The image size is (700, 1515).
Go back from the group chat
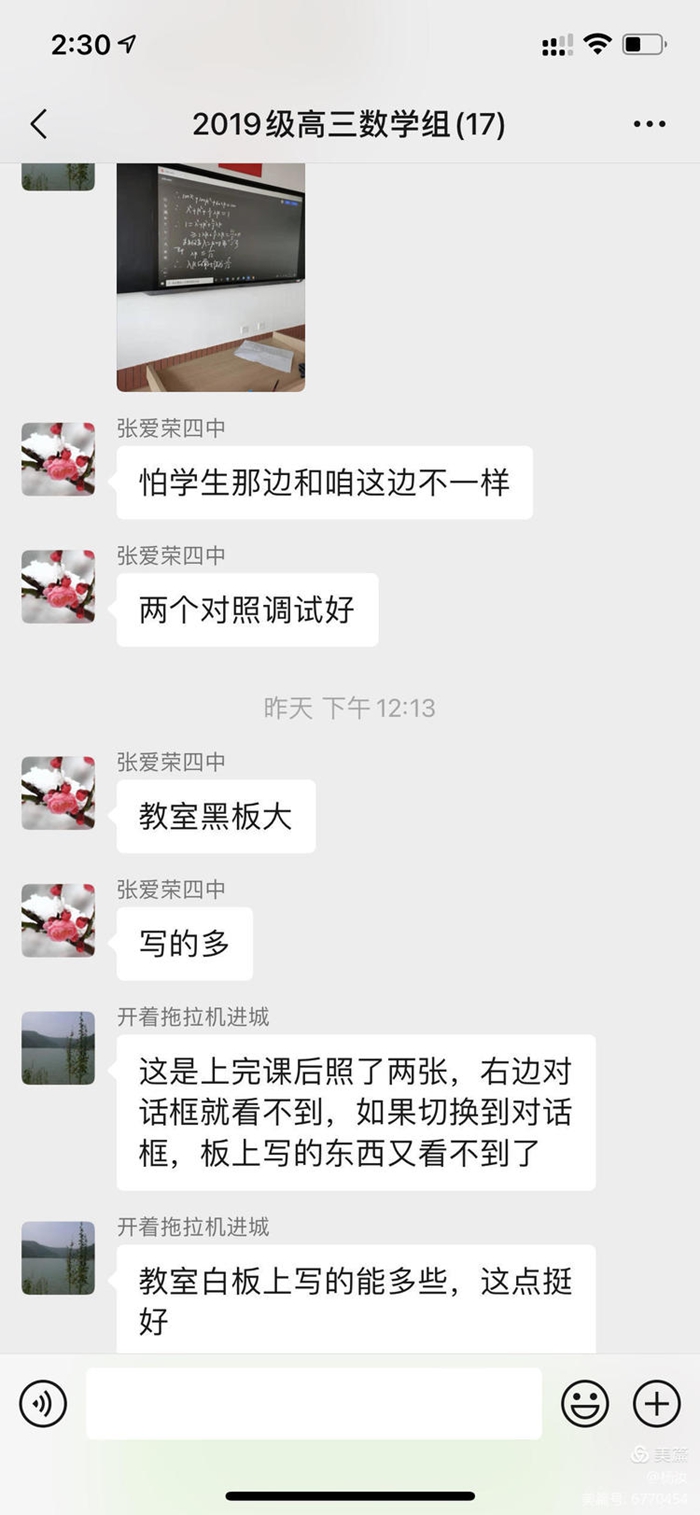click(x=39, y=125)
